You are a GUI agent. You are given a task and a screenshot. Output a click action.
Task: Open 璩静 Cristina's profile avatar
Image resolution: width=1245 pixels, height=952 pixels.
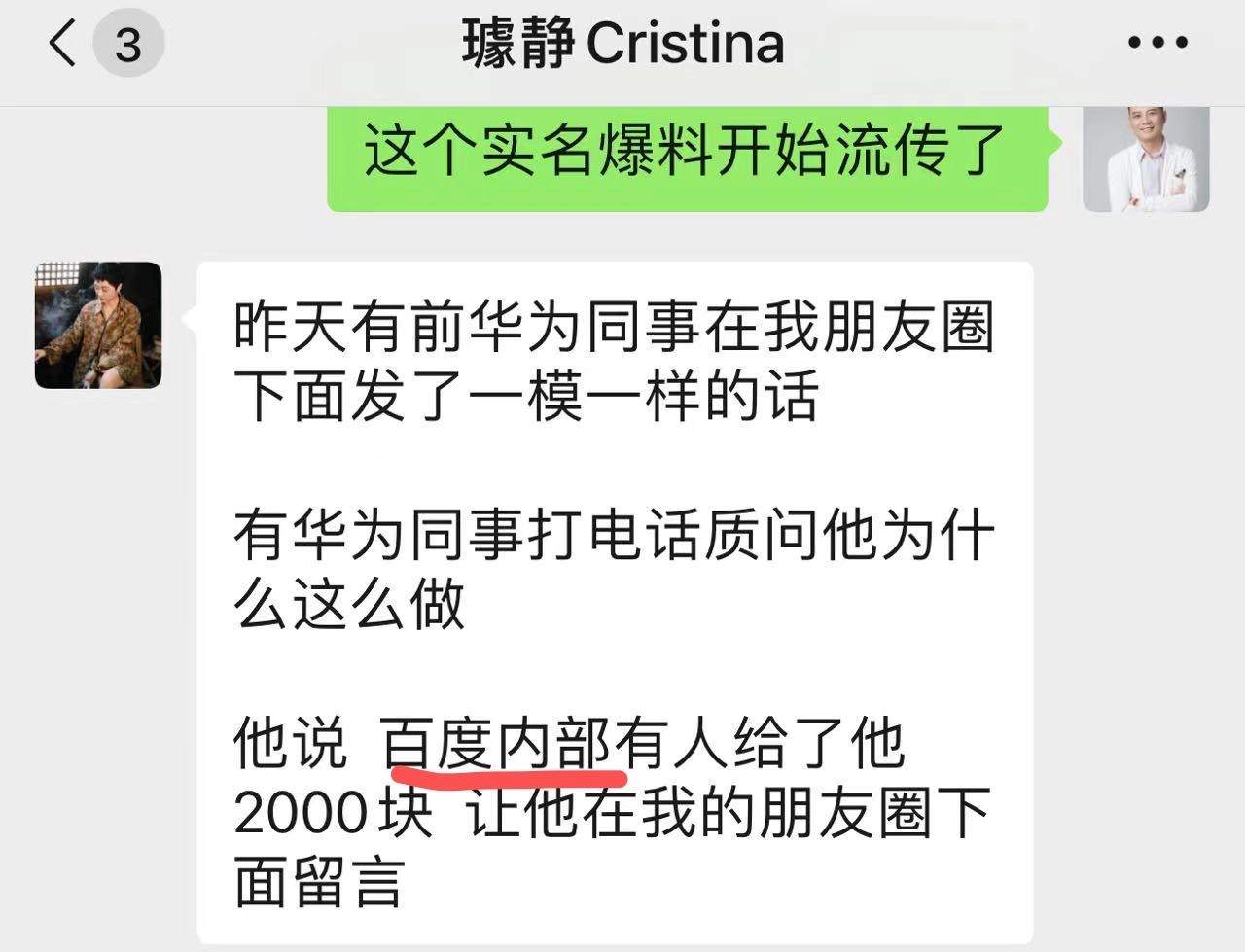(x=98, y=325)
